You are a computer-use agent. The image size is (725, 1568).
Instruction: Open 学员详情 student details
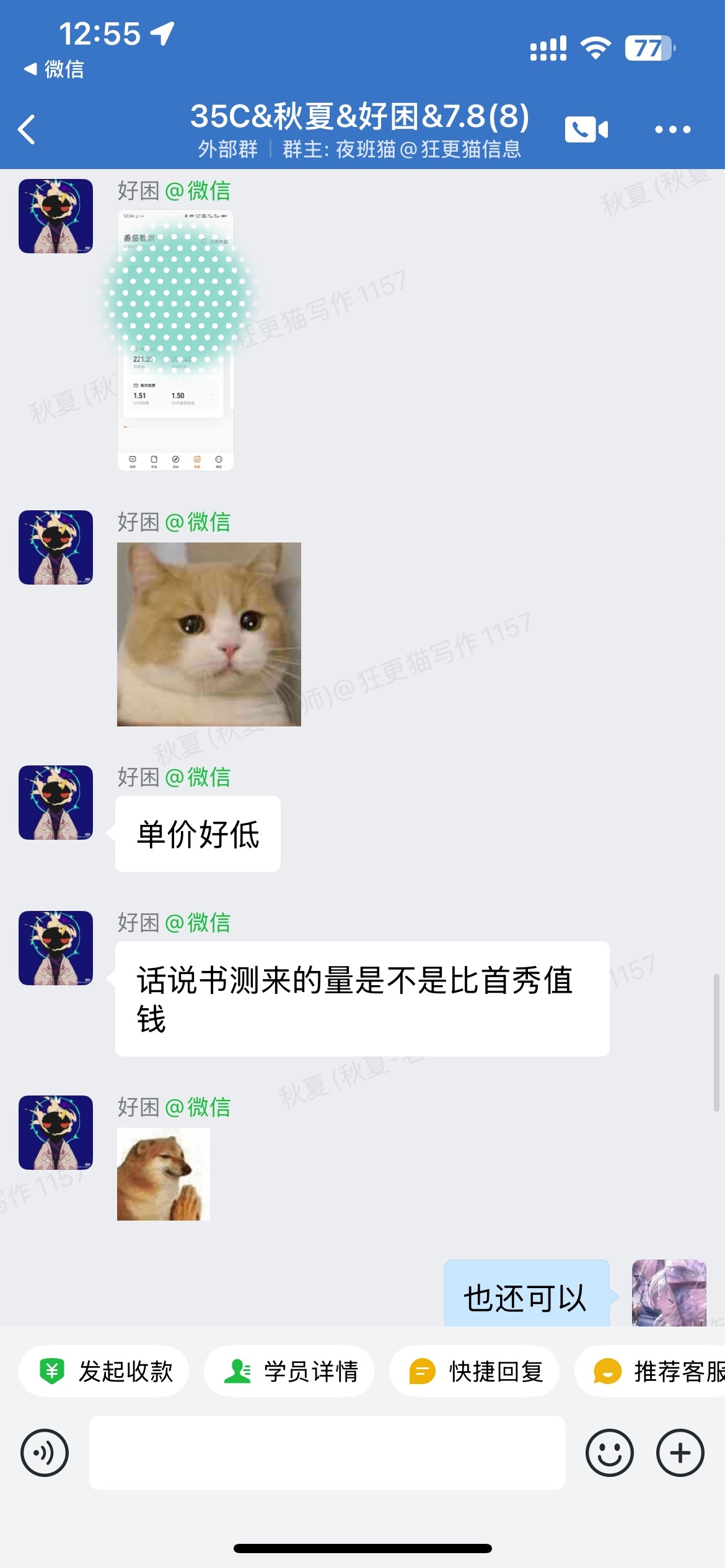click(289, 1371)
